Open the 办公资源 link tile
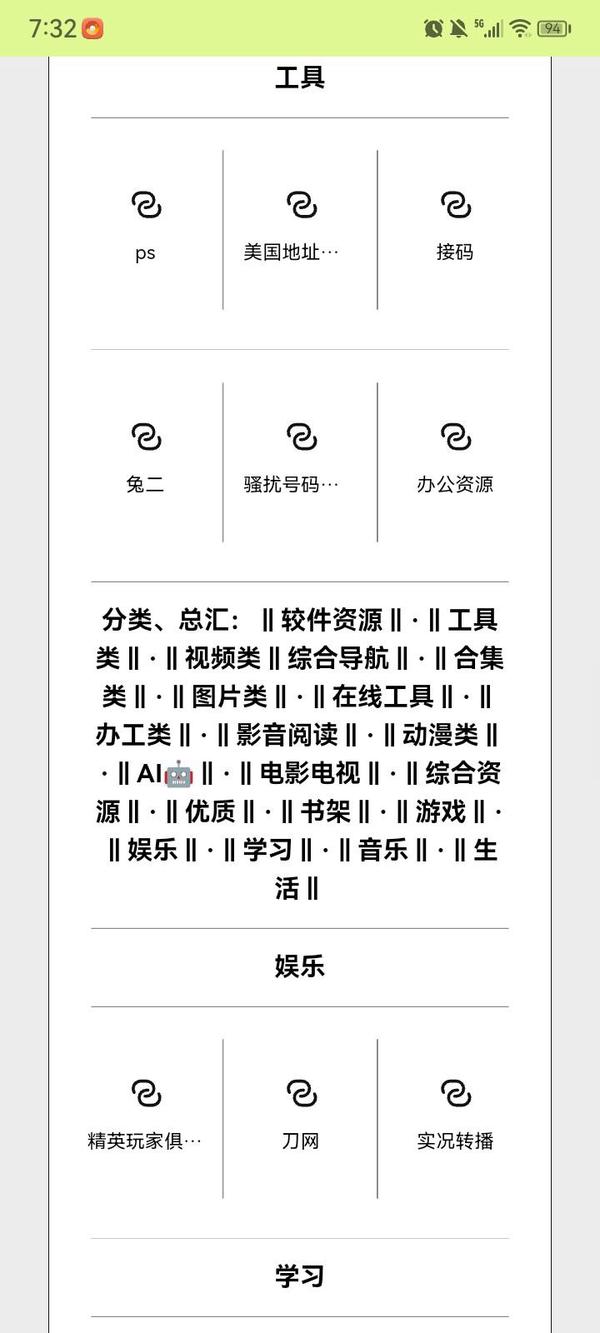Screen dimensions: 600x1333 click(x=455, y=460)
